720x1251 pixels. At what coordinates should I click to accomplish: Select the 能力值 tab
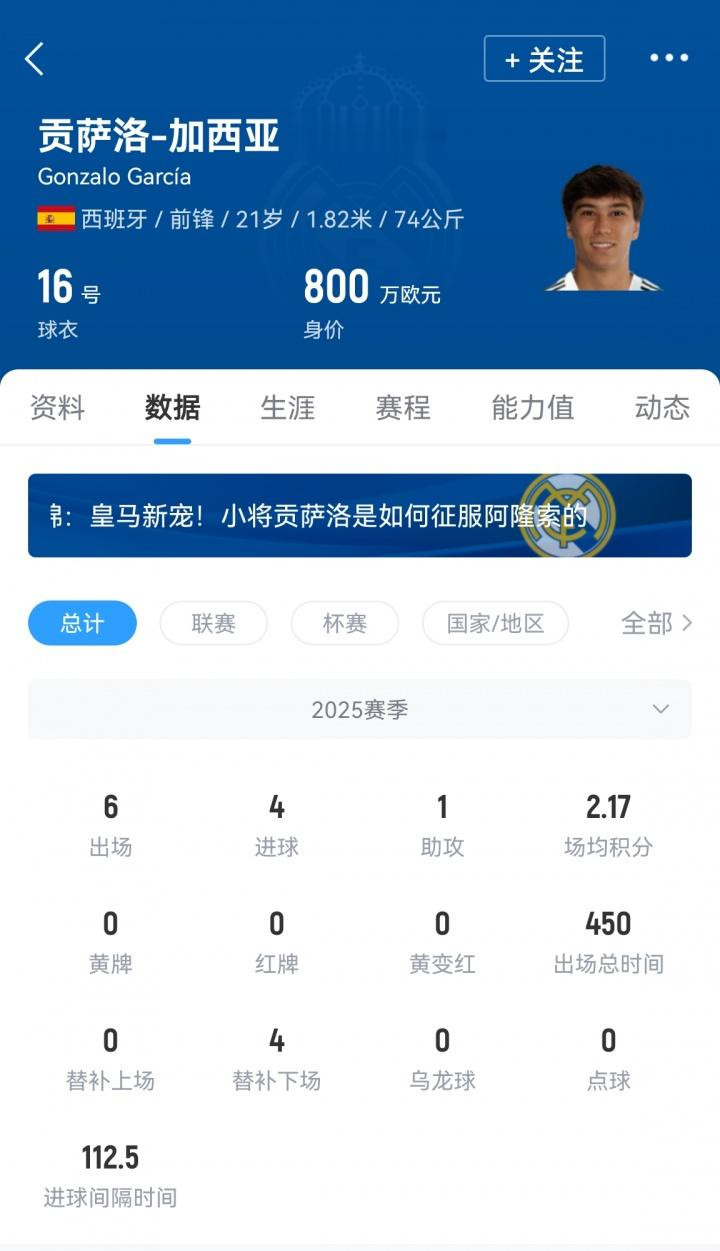532,408
